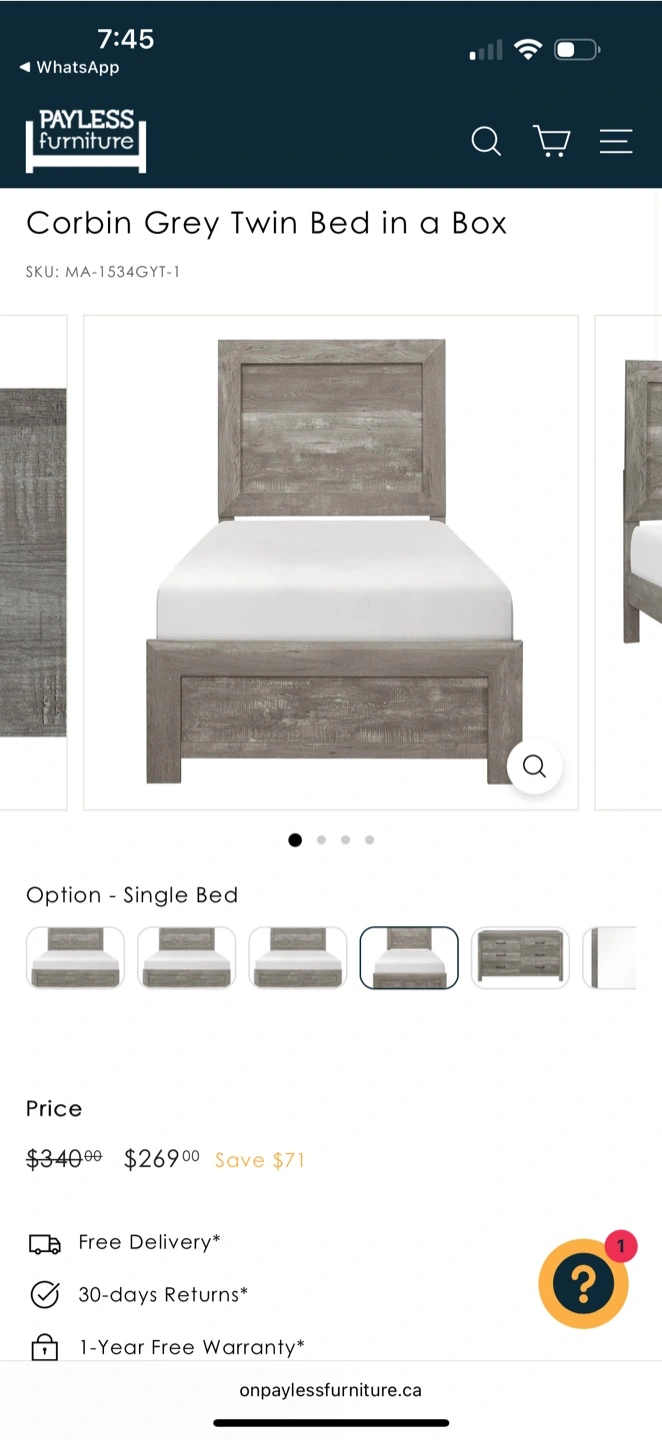Zoom the product image with the magnifier button

534,766
